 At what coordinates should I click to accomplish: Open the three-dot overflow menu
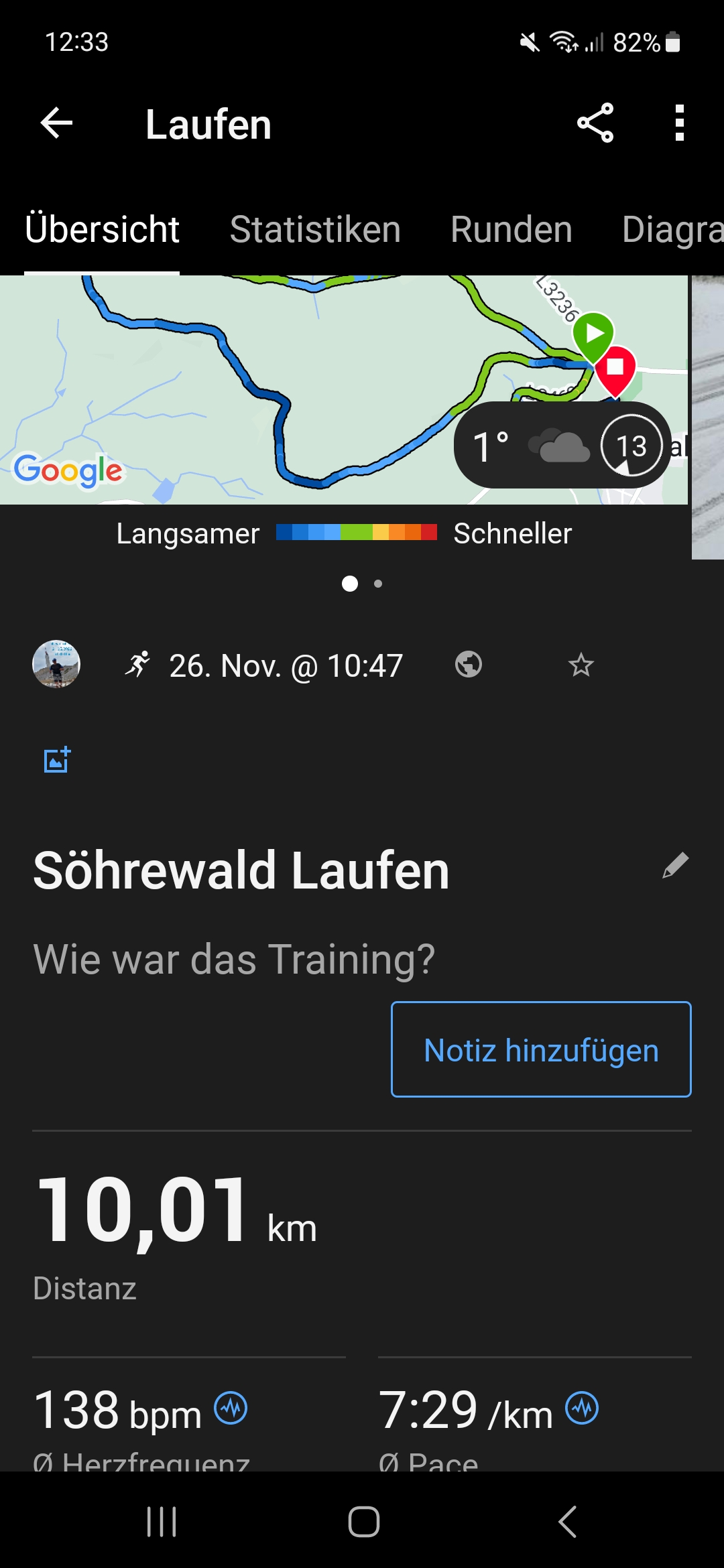pos(679,123)
